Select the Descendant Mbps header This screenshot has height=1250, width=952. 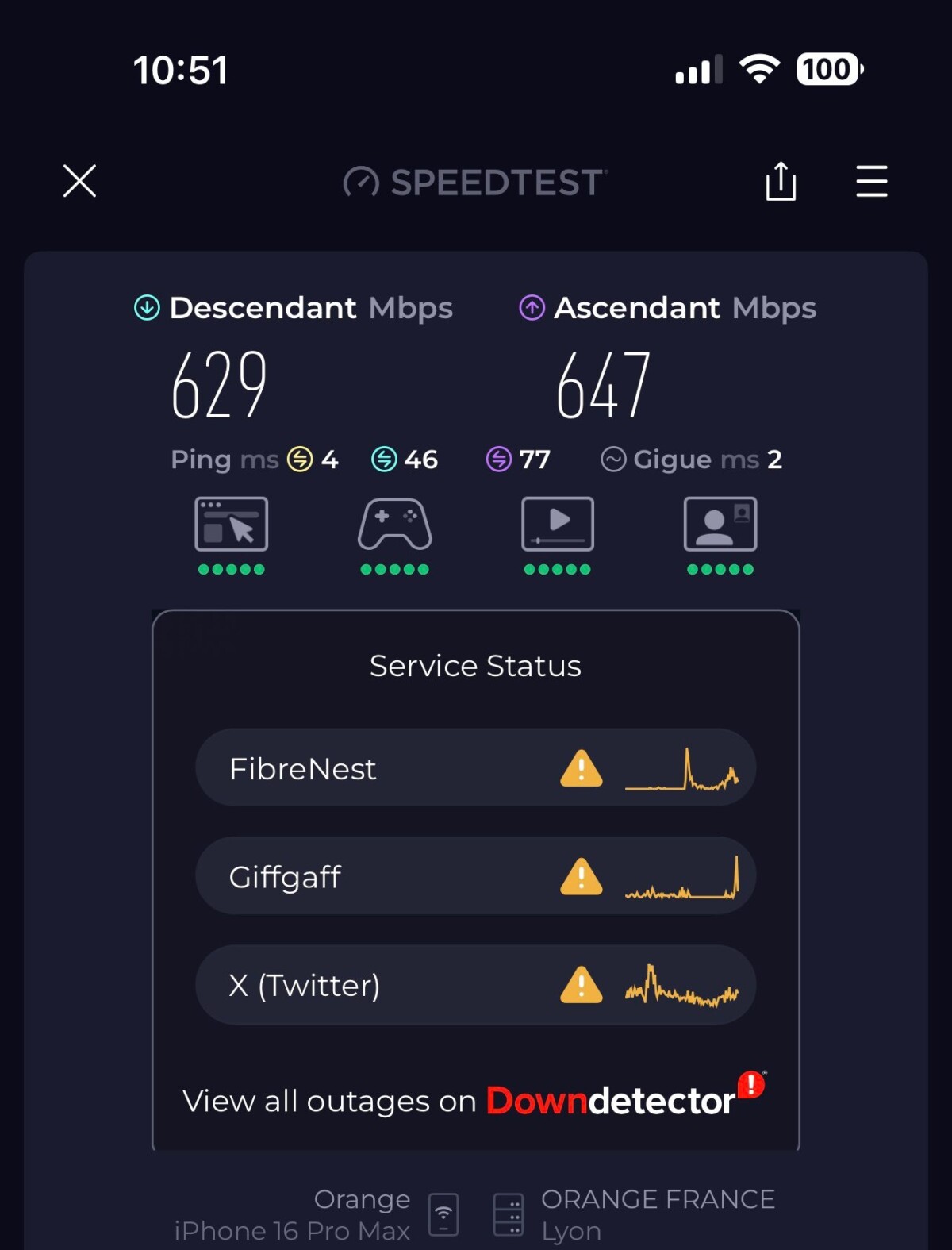point(294,308)
